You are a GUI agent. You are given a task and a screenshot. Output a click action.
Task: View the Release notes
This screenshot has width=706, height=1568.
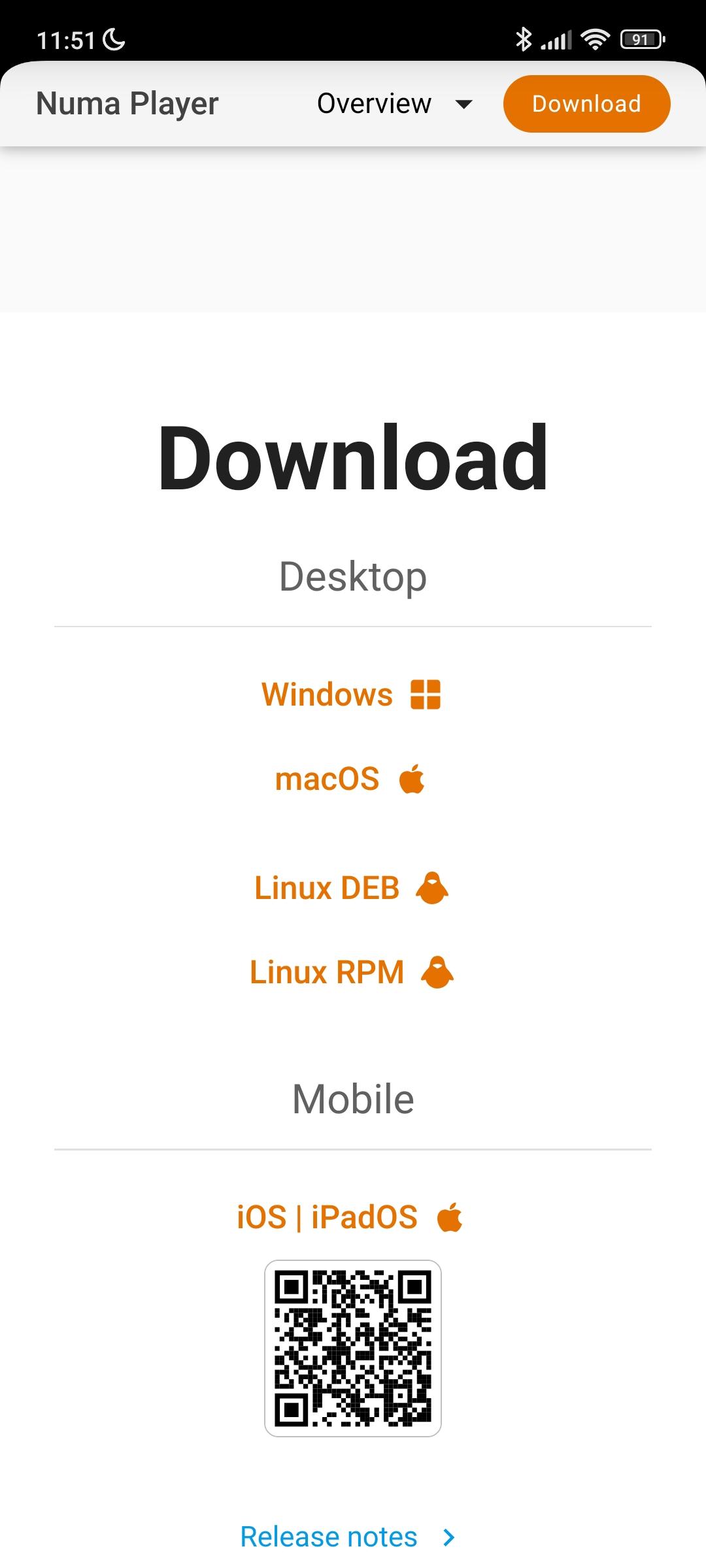[x=347, y=1537]
